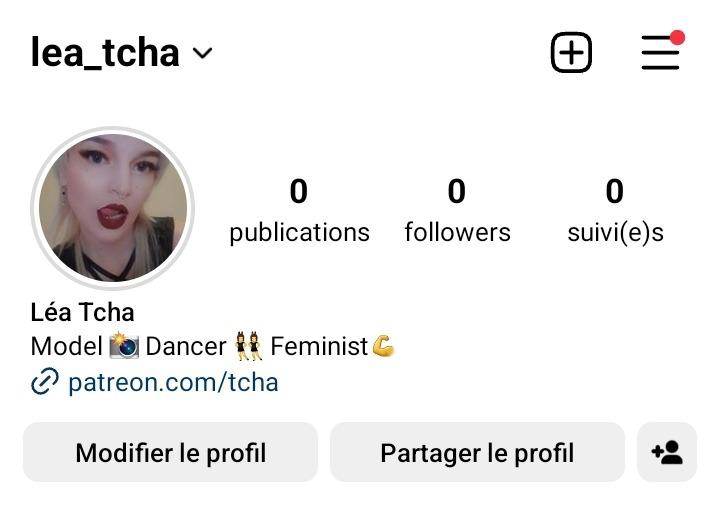Viewport: 720px width, 519px height.
Task: Open the patreon.com/tcha link
Action: [172, 382]
